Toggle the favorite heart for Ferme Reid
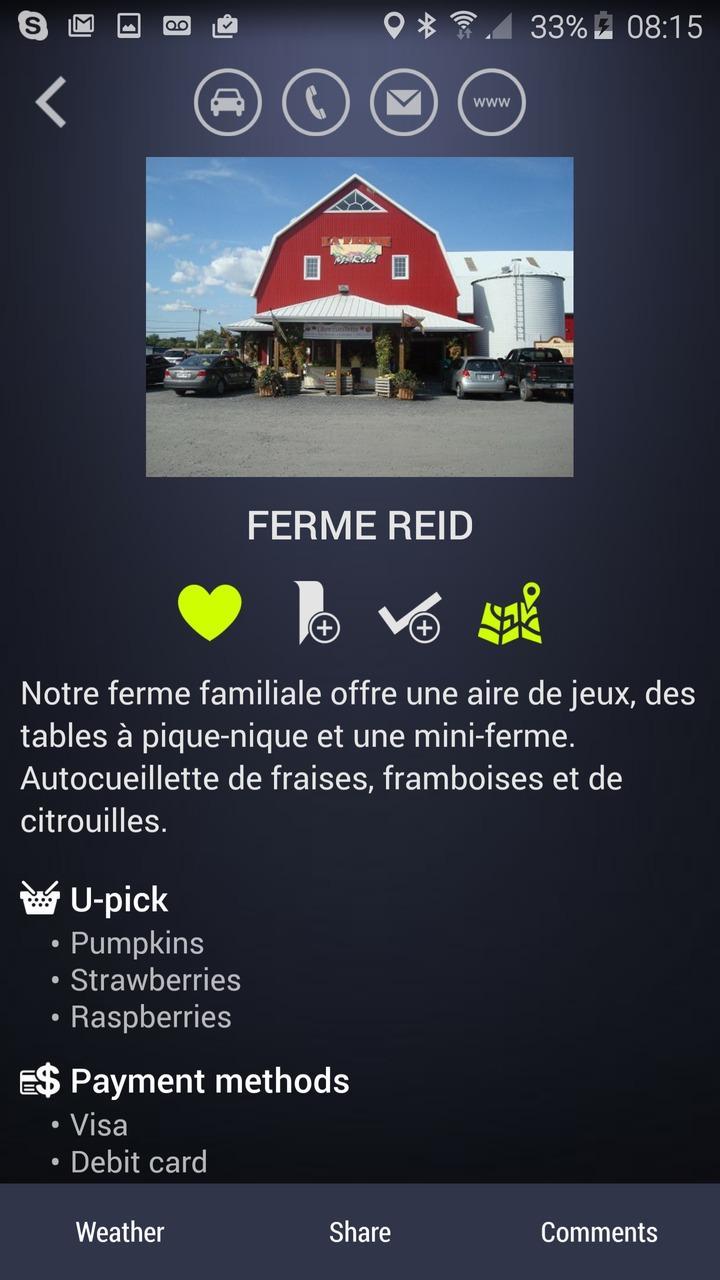The height and width of the screenshot is (1280, 720). 210,613
